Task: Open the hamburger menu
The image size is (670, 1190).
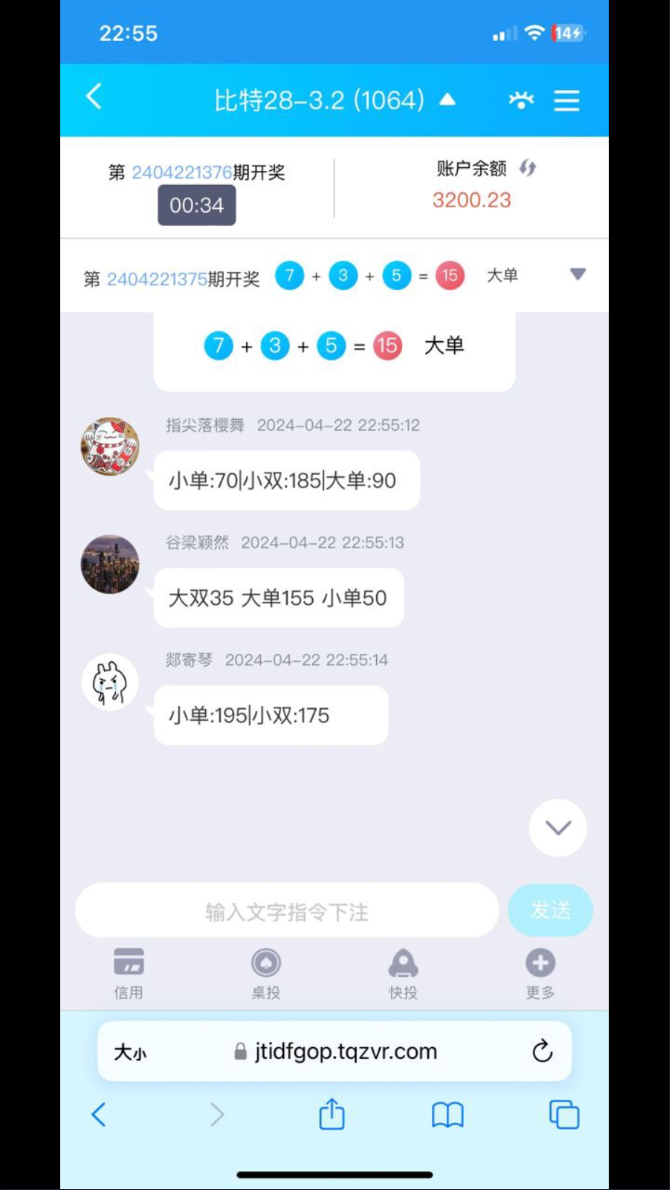Action: [x=567, y=100]
